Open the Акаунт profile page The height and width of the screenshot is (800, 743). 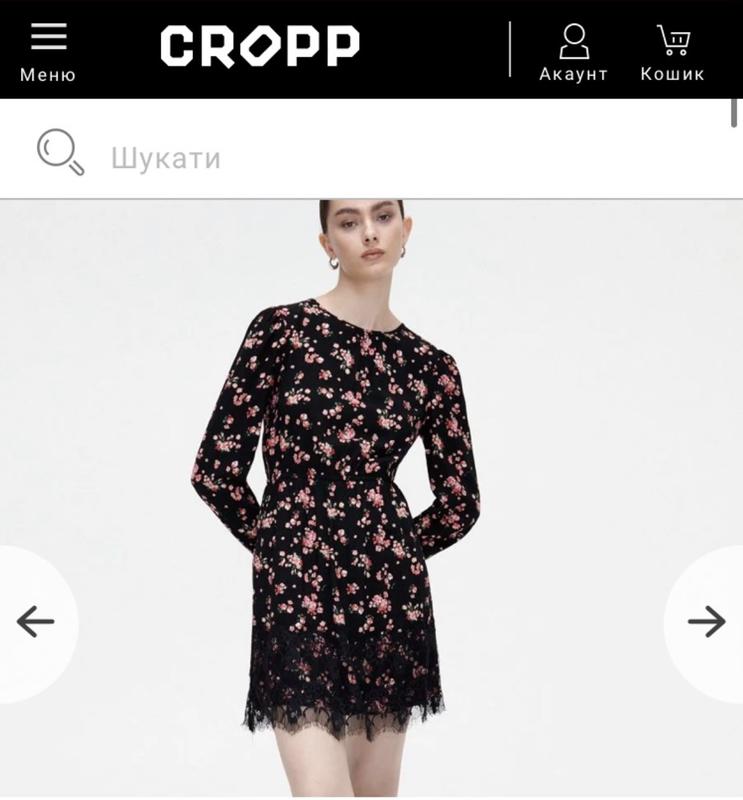[x=573, y=52]
